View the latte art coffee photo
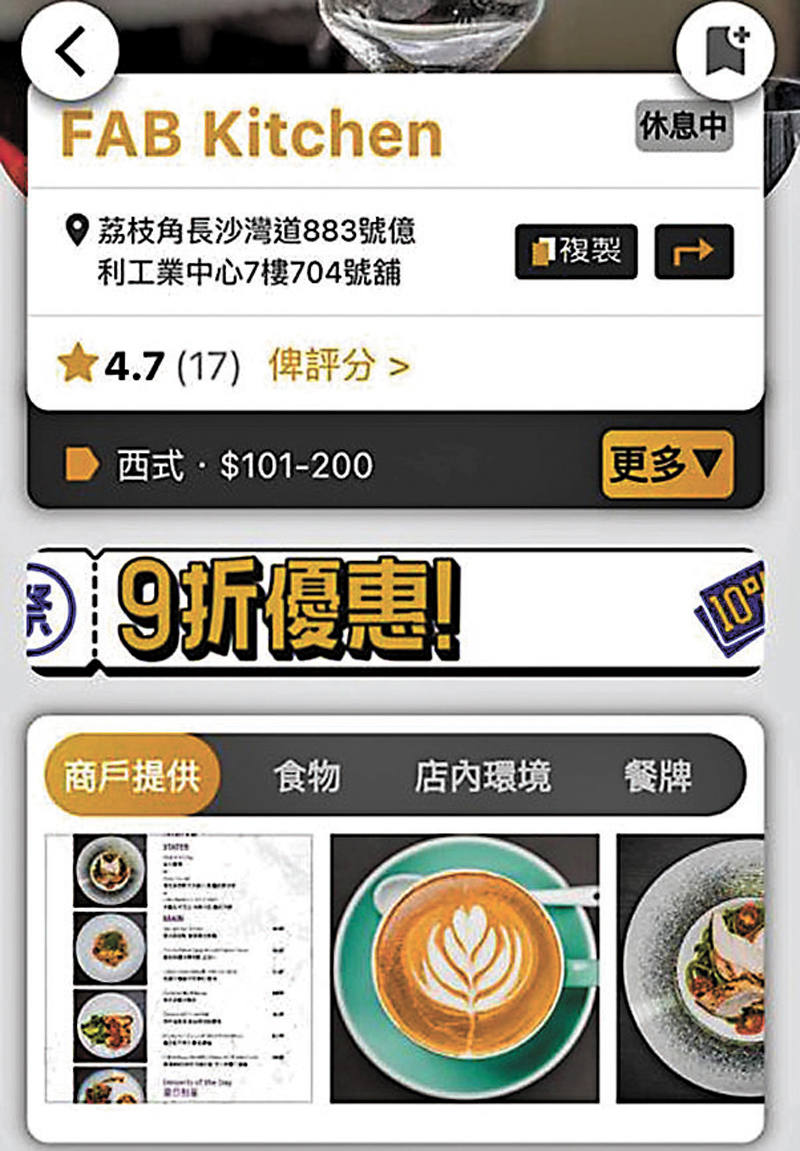The width and height of the screenshot is (800, 1151). coord(464,968)
